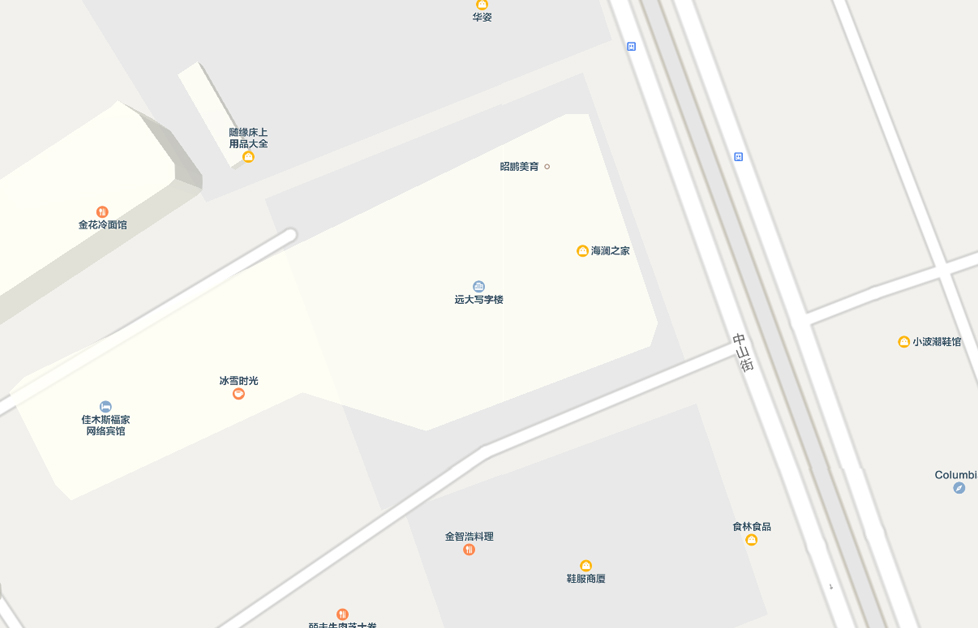Select the 海澜之家 shop marker
Viewport: 978px width, 628px height.
tap(583, 251)
